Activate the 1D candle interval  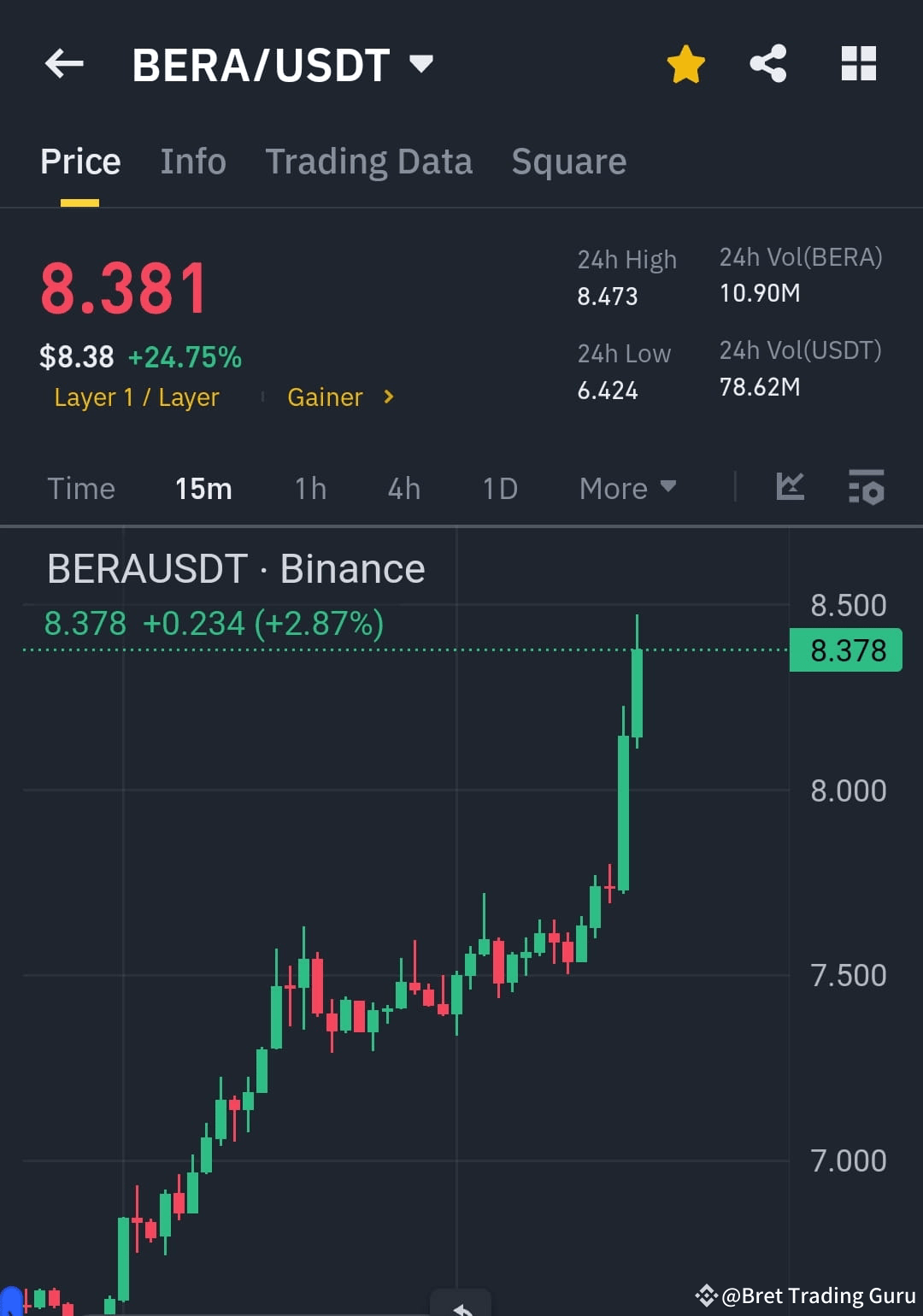coord(499,488)
